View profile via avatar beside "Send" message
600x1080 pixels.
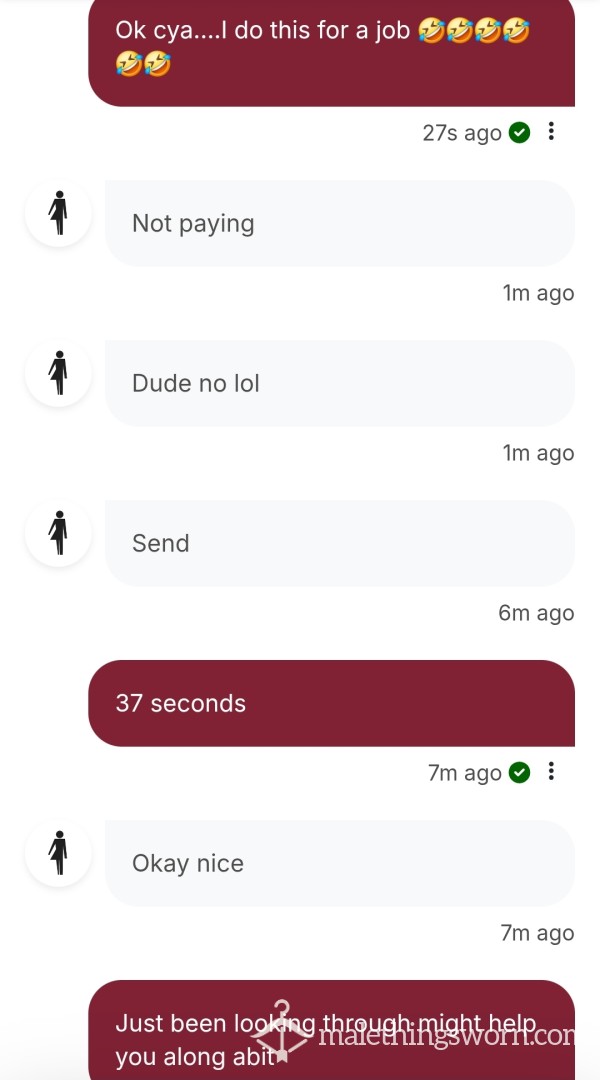59,533
